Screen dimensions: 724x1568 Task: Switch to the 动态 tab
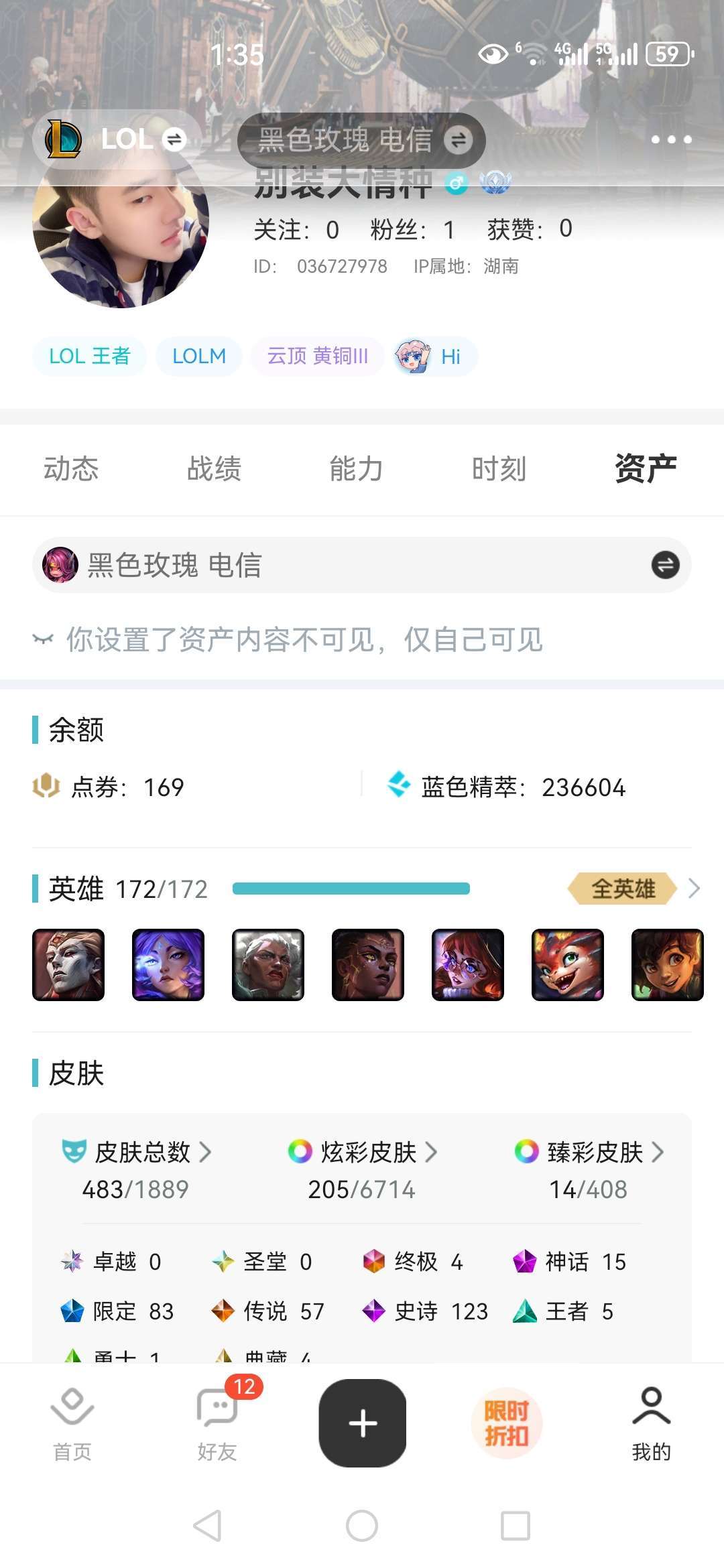point(71,468)
